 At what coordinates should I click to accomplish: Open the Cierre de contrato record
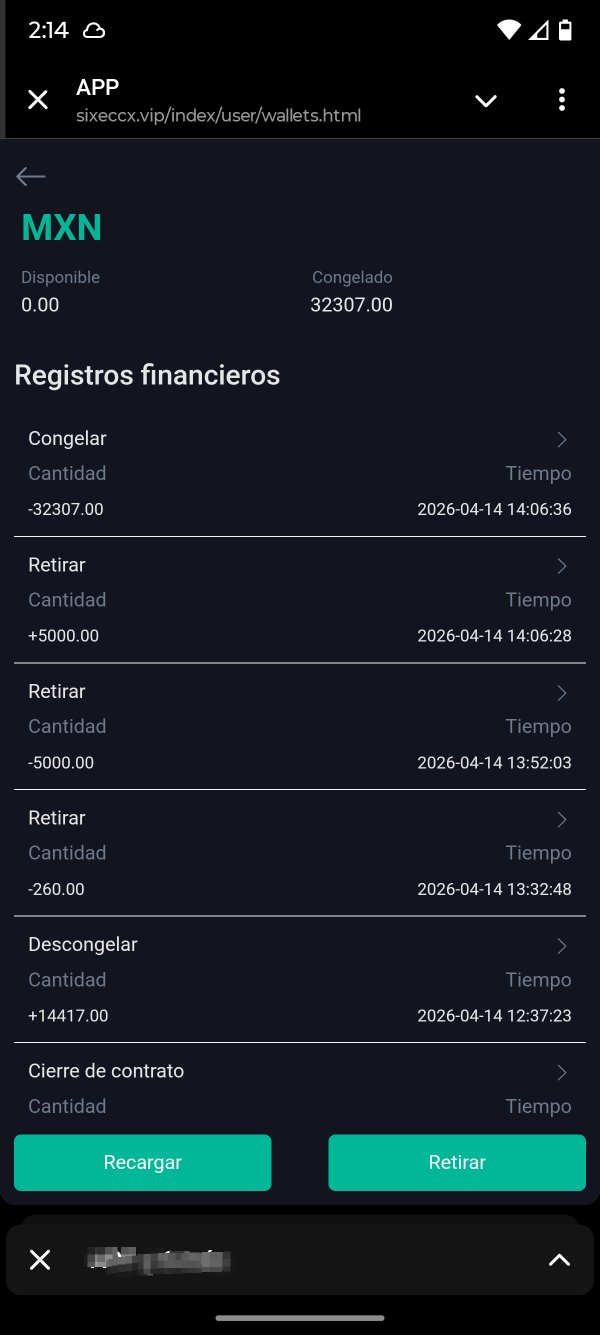pos(300,1085)
